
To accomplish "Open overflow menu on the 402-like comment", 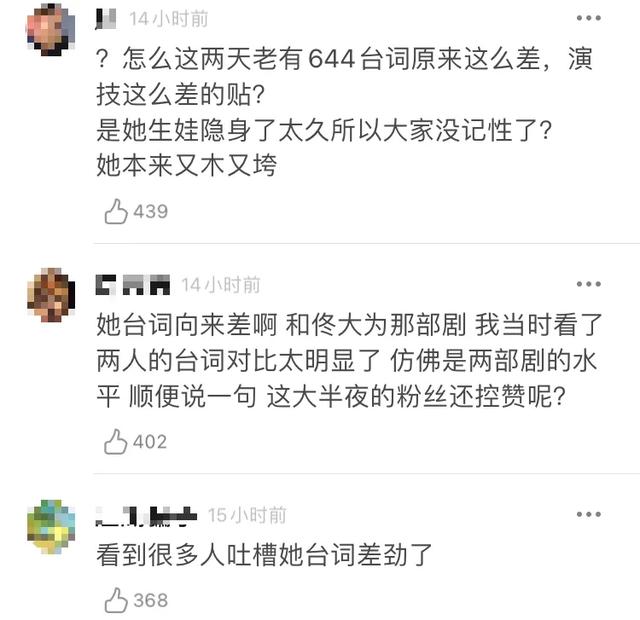I will click(x=589, y=285).
